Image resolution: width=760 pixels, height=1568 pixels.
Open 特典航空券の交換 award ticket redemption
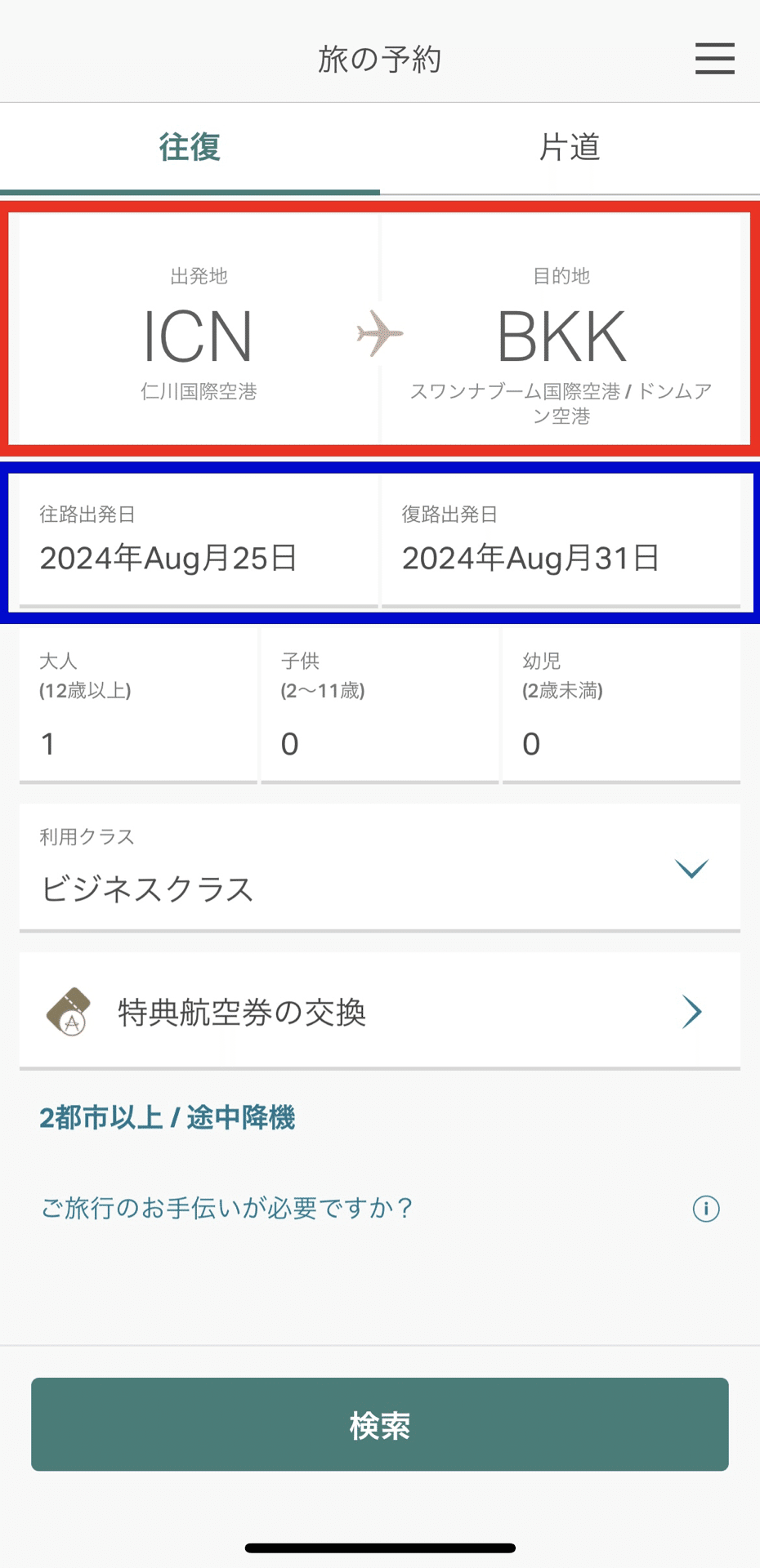pos(379,1012)
